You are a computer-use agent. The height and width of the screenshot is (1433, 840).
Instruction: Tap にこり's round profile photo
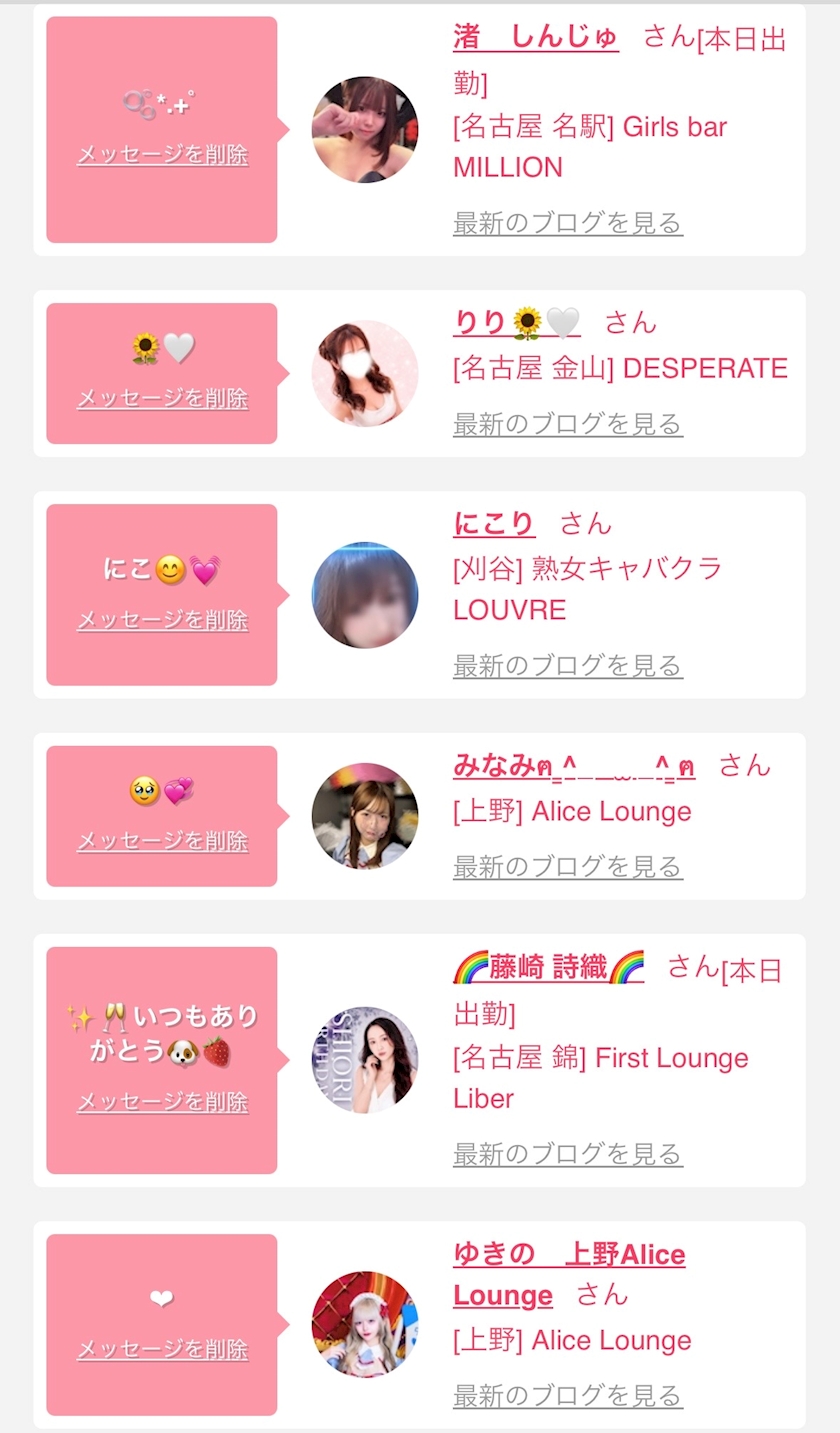tap(365, 595)
